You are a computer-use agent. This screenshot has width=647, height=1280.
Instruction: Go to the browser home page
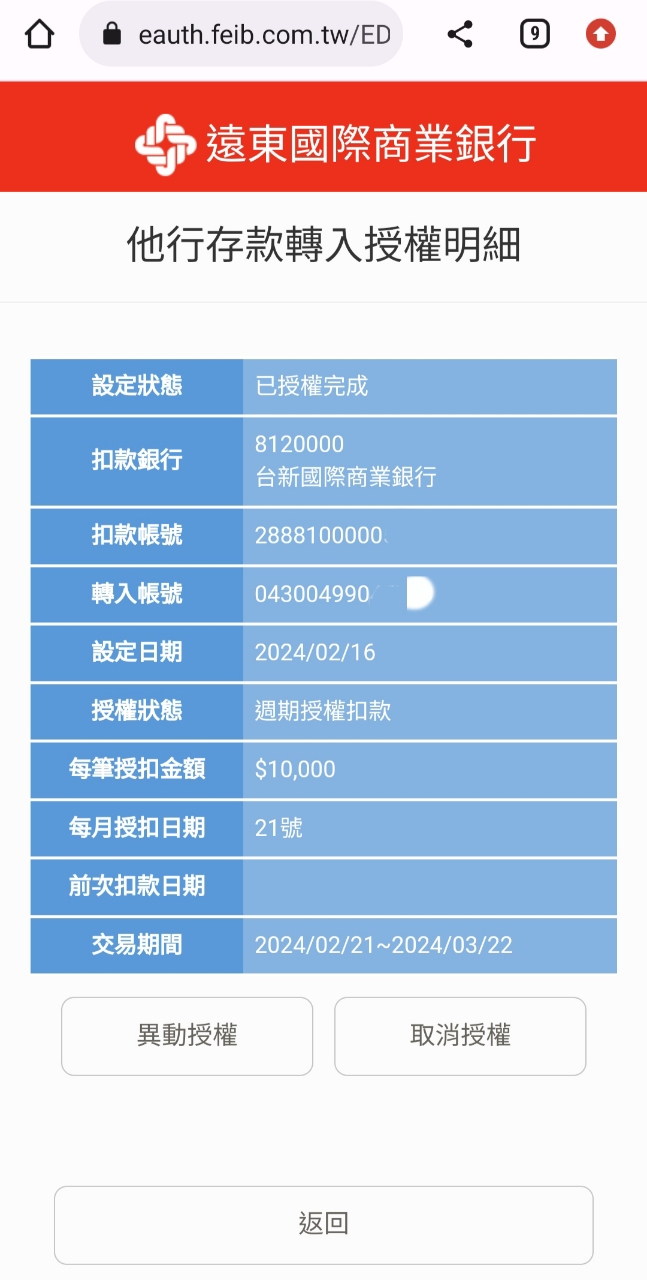[39, 35]
